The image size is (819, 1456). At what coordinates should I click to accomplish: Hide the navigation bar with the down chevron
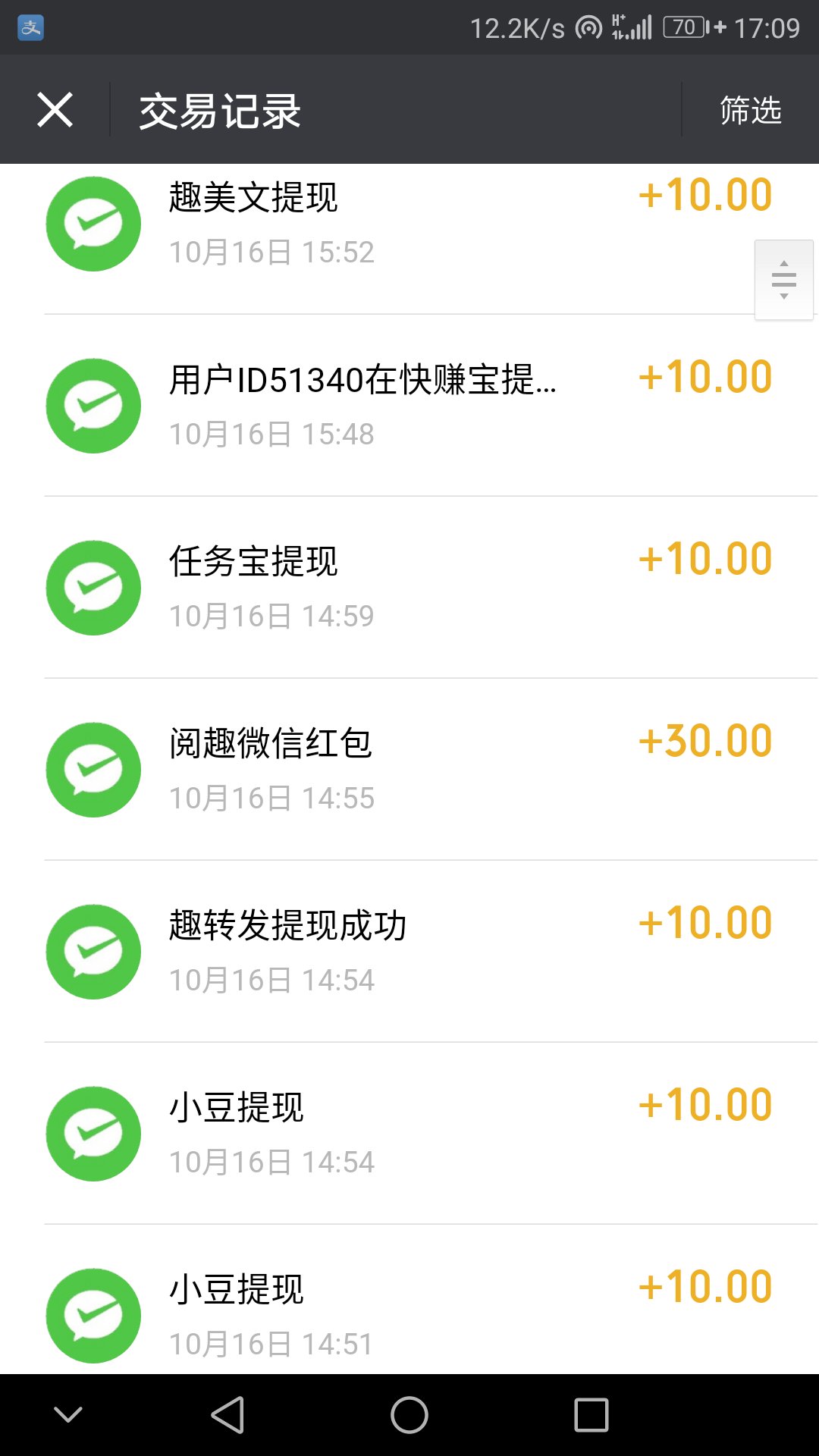(68, 1415)
